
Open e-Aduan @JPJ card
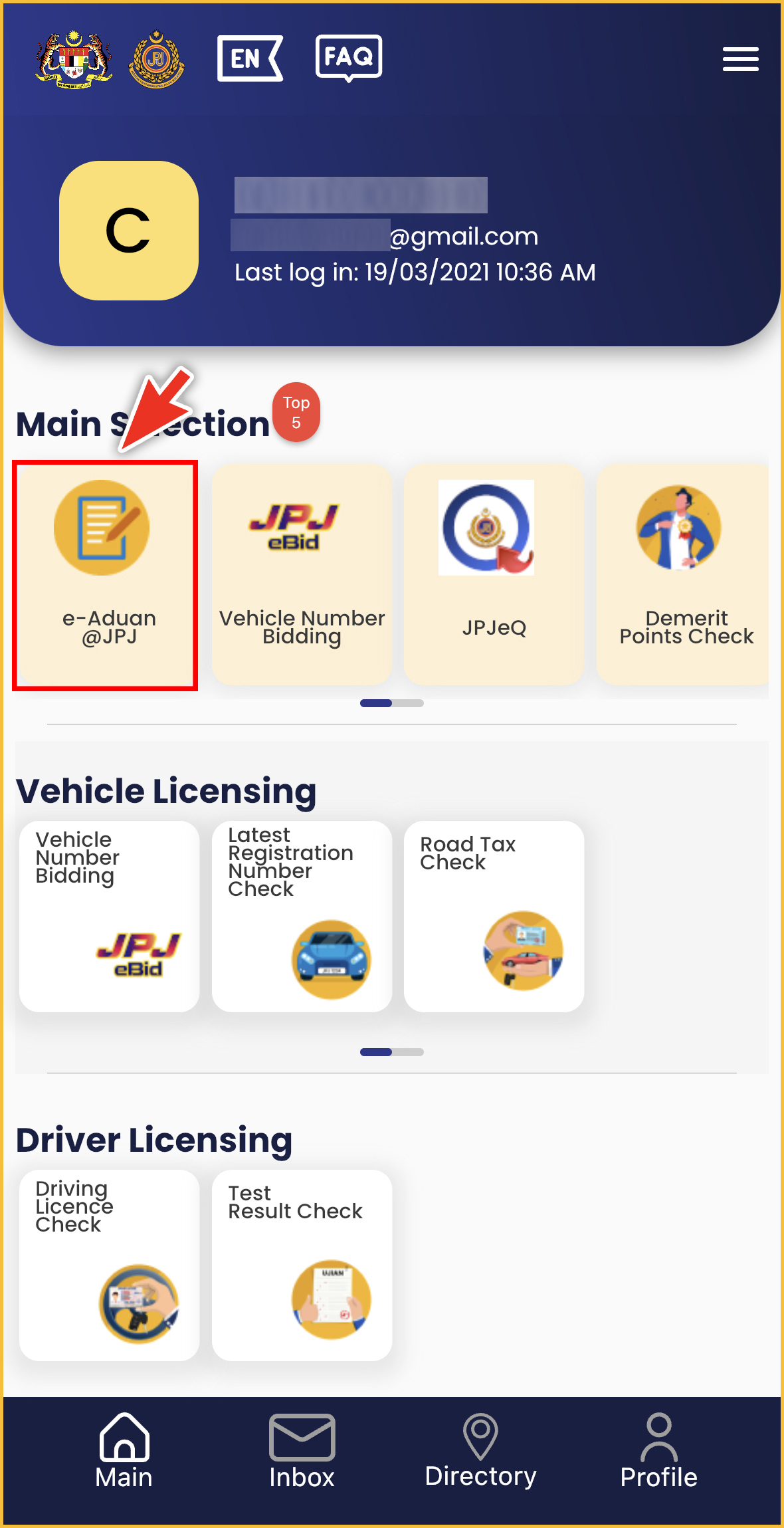[x=105, y=576]
